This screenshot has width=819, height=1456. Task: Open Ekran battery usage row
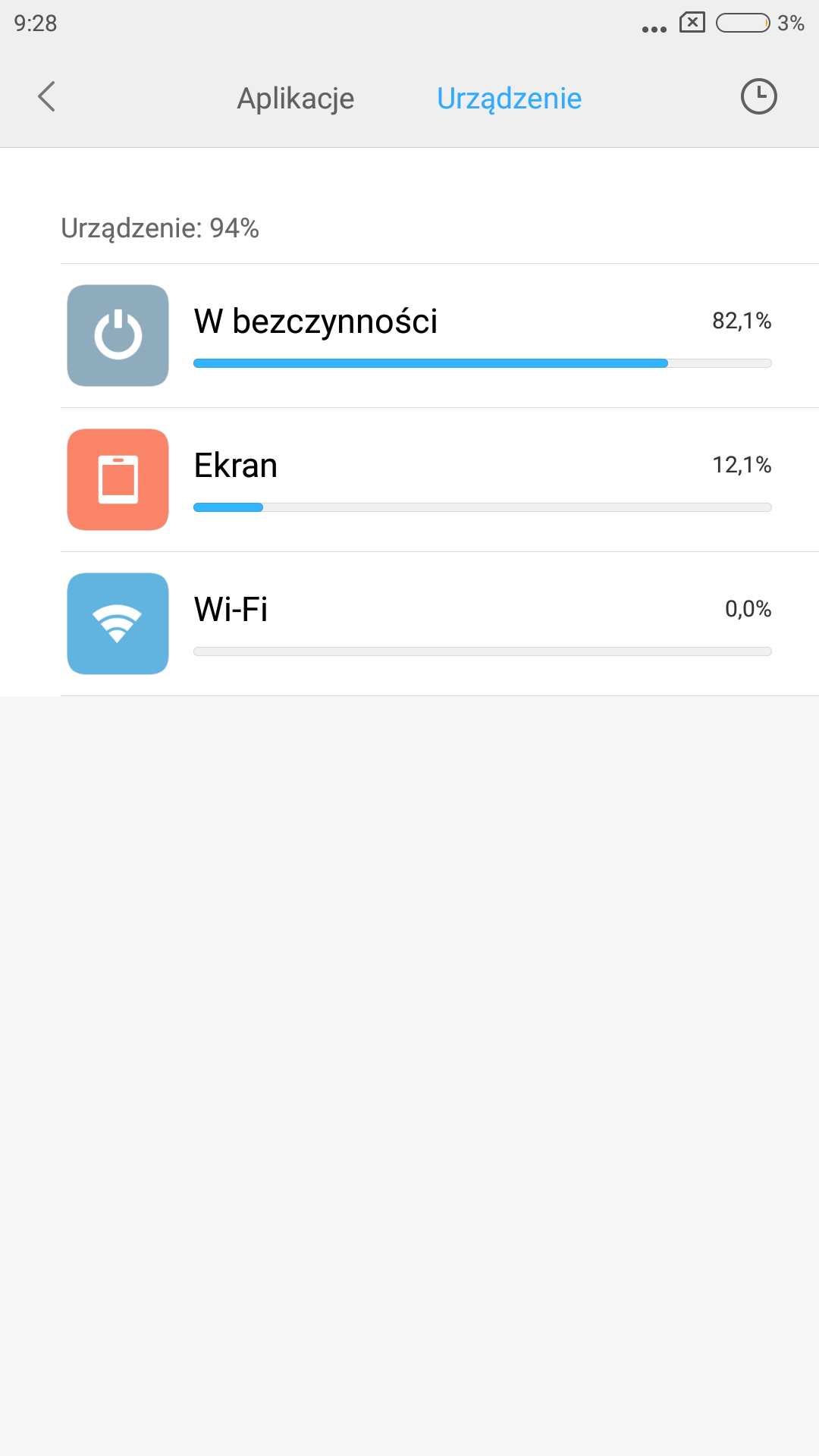(440, 480)
